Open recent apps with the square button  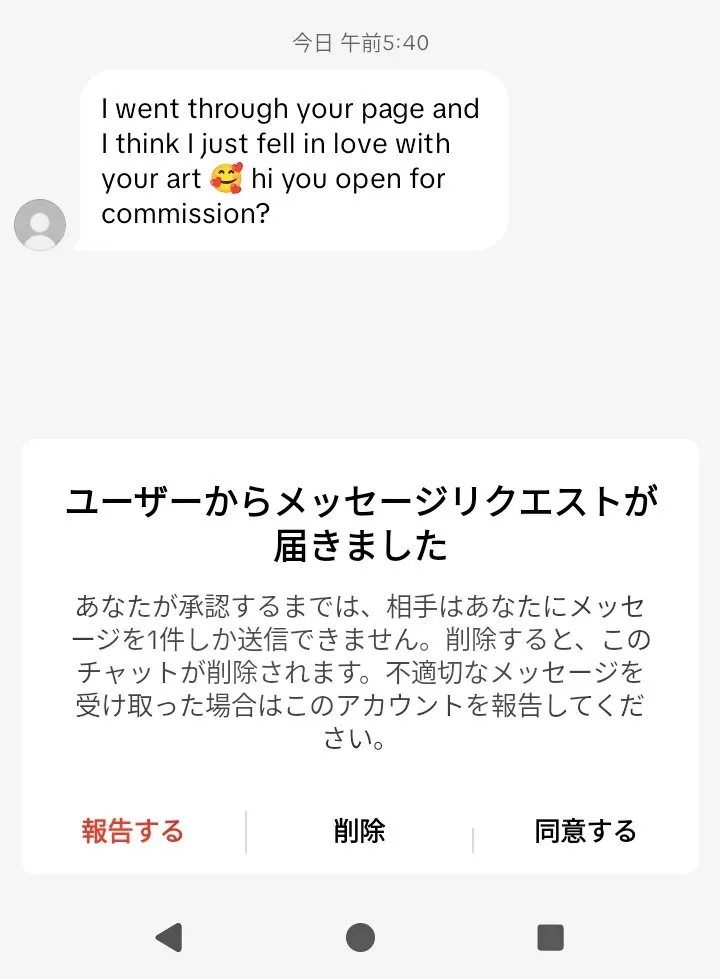click(x=550, y=937)
